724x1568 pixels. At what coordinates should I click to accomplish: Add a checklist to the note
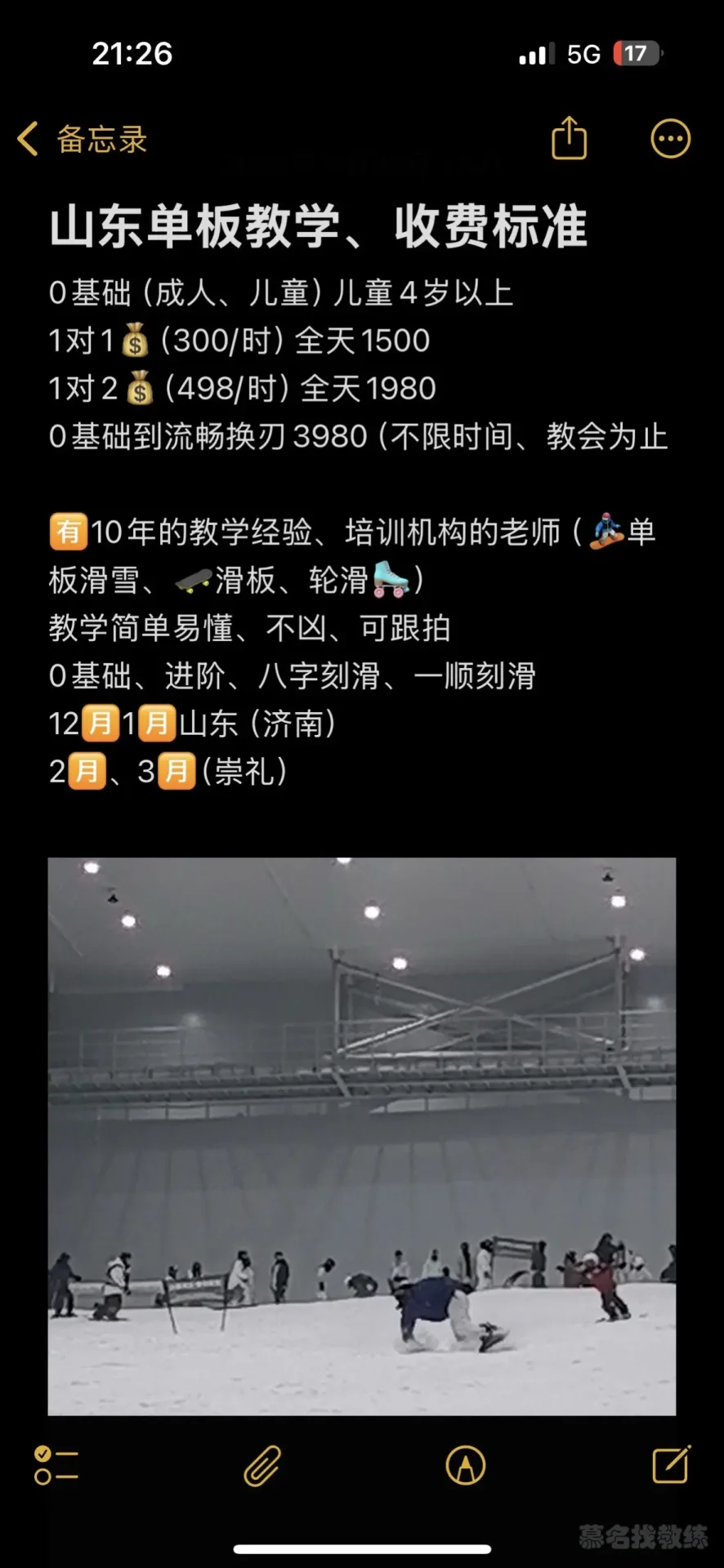coord(56,1466)
